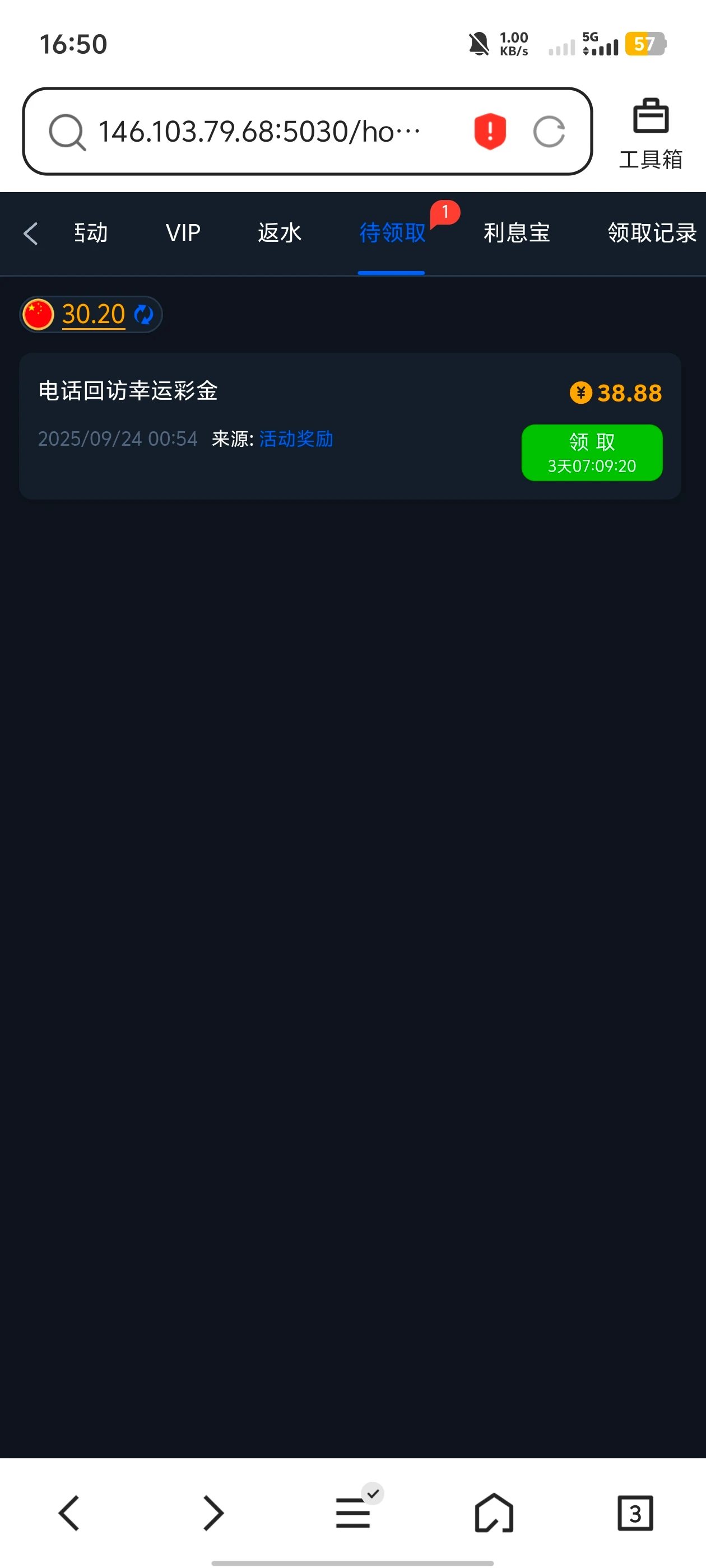Go to the browser home screen icon

tap(494, 1514)
